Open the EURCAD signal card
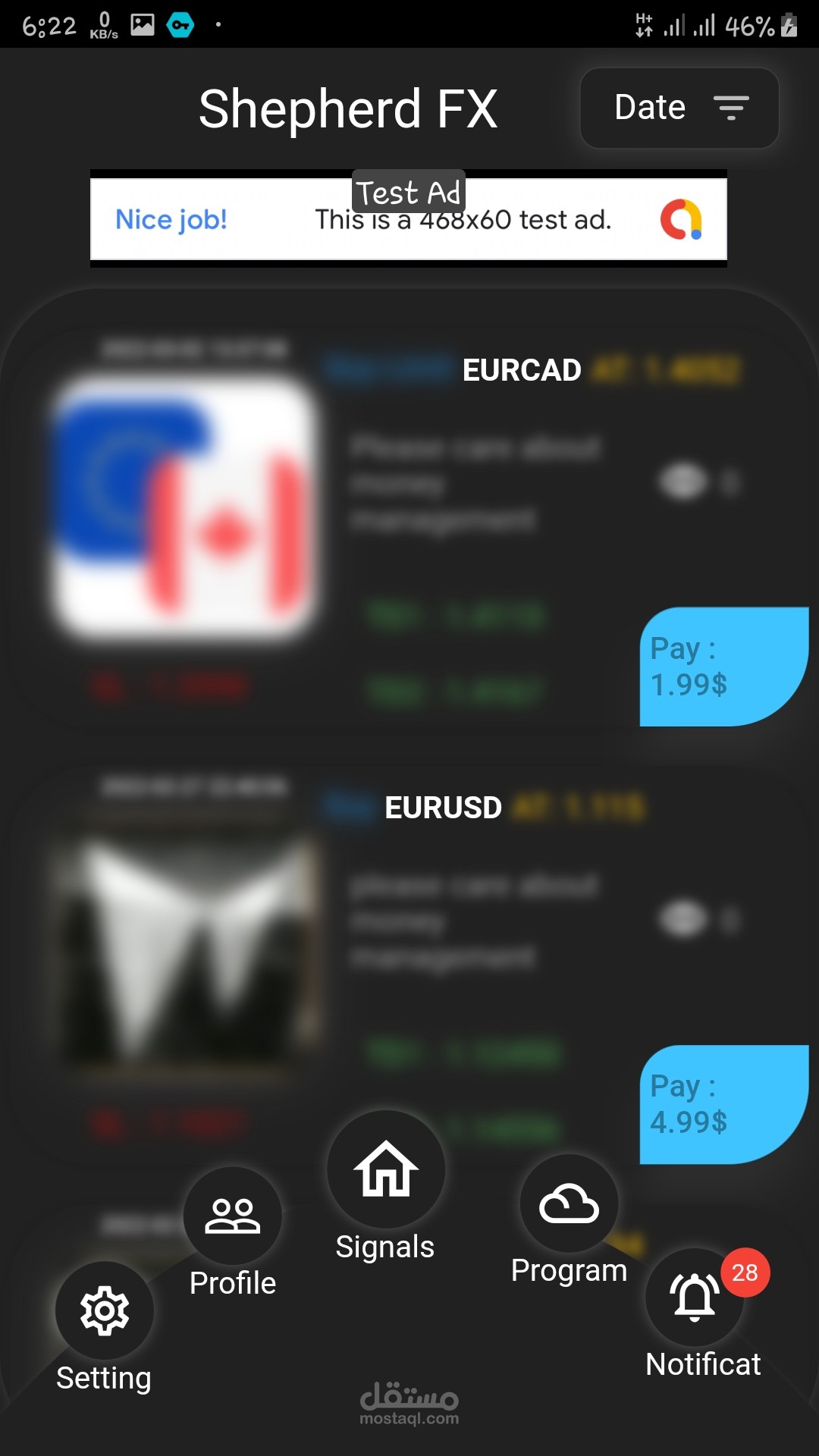 point(522,371)
